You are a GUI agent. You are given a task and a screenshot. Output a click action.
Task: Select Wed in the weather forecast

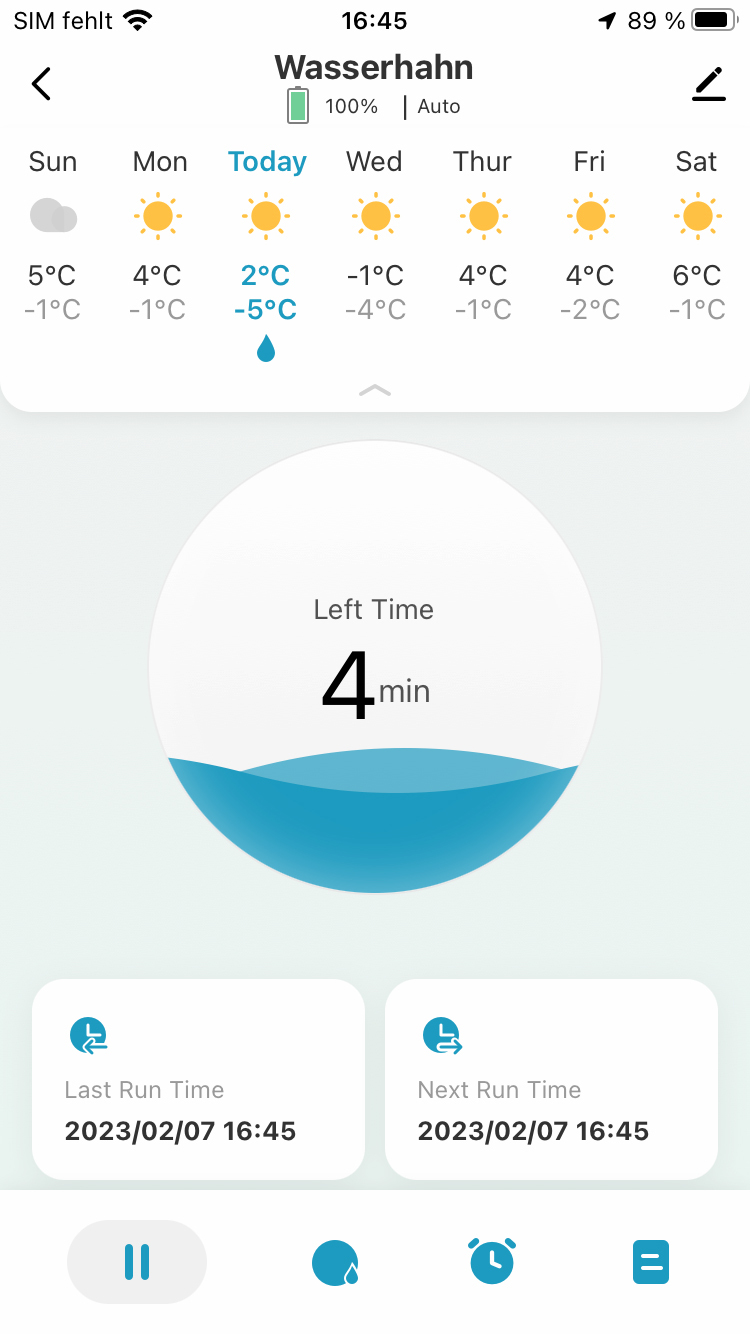[x=375, y=235]
